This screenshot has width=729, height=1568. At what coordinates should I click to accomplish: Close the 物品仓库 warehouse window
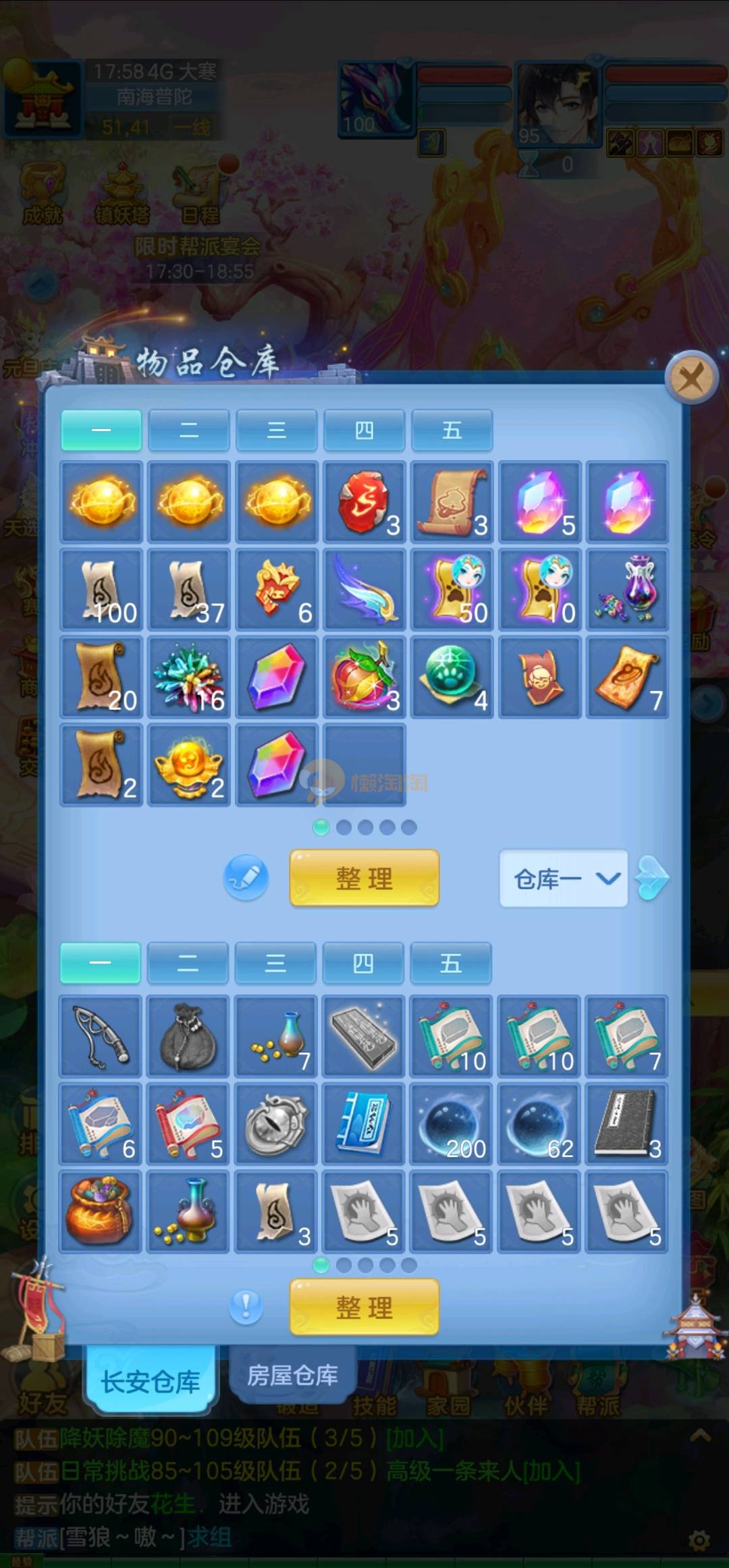coord(691,378)
